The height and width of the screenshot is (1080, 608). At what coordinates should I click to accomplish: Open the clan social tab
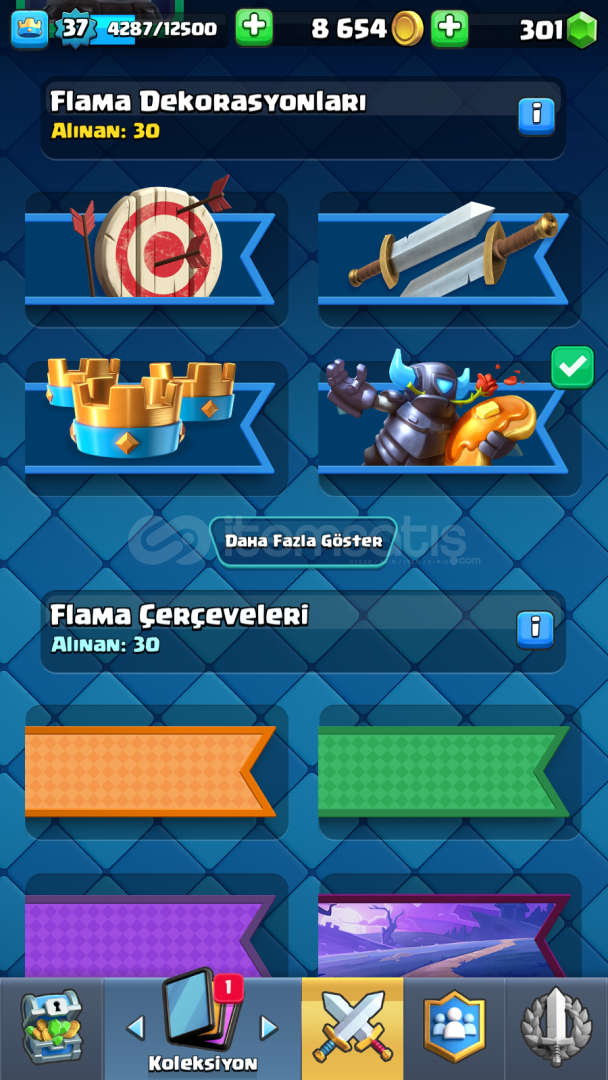tap(454, 1028)
